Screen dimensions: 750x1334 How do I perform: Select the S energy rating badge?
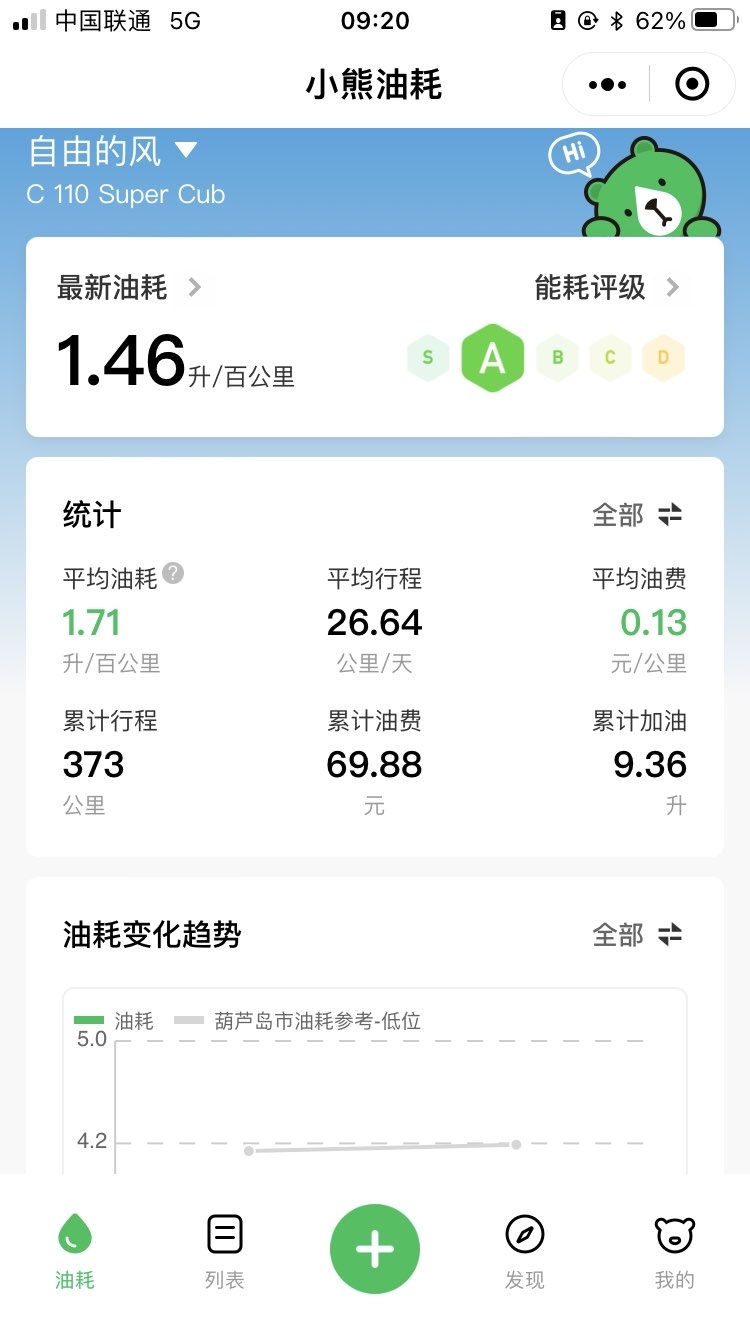pos(428,358)
